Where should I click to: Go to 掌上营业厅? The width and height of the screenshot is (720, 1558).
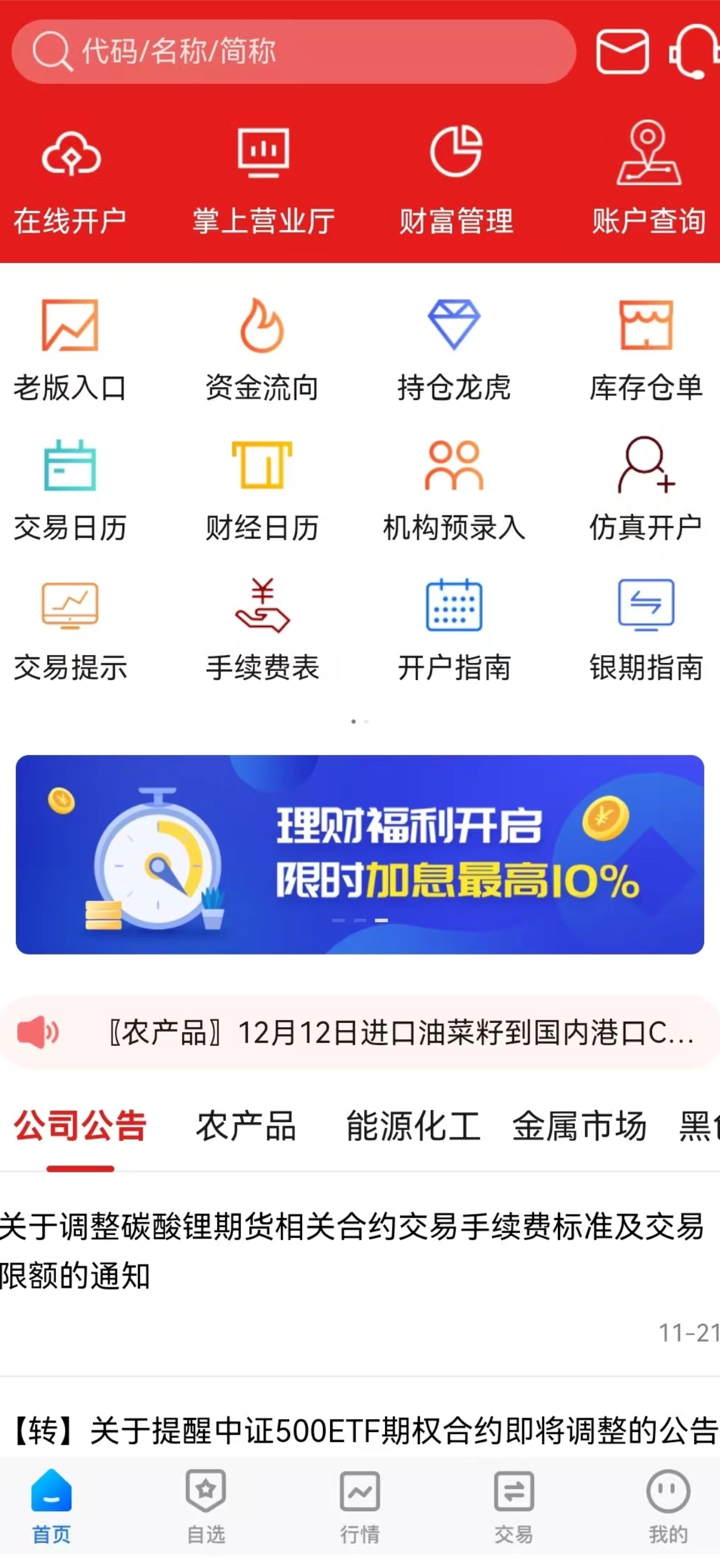(x=263, y=181)
